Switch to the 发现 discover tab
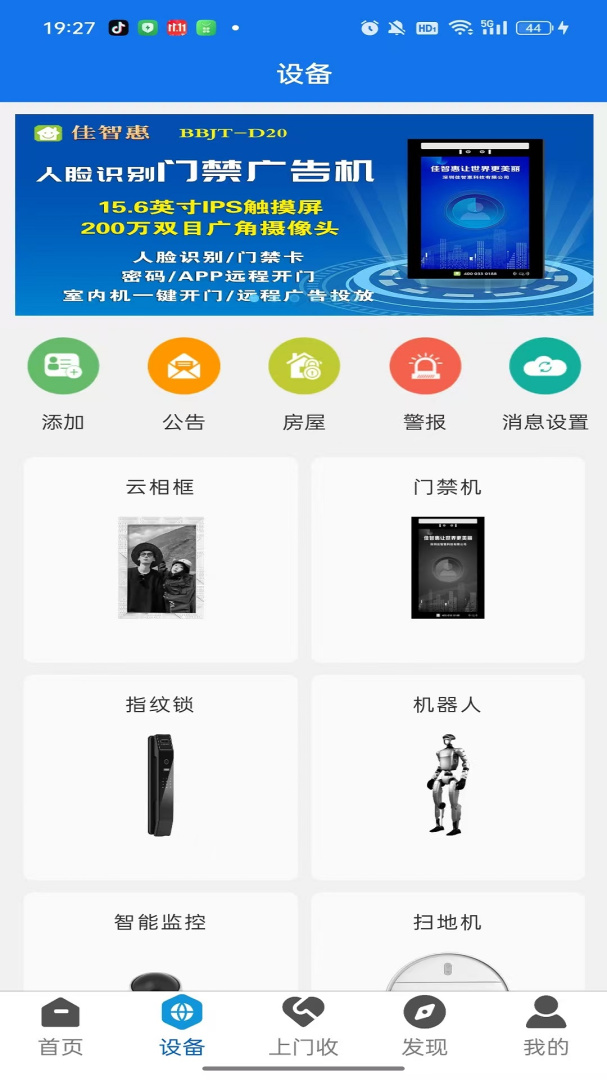 coord(425,1027)
